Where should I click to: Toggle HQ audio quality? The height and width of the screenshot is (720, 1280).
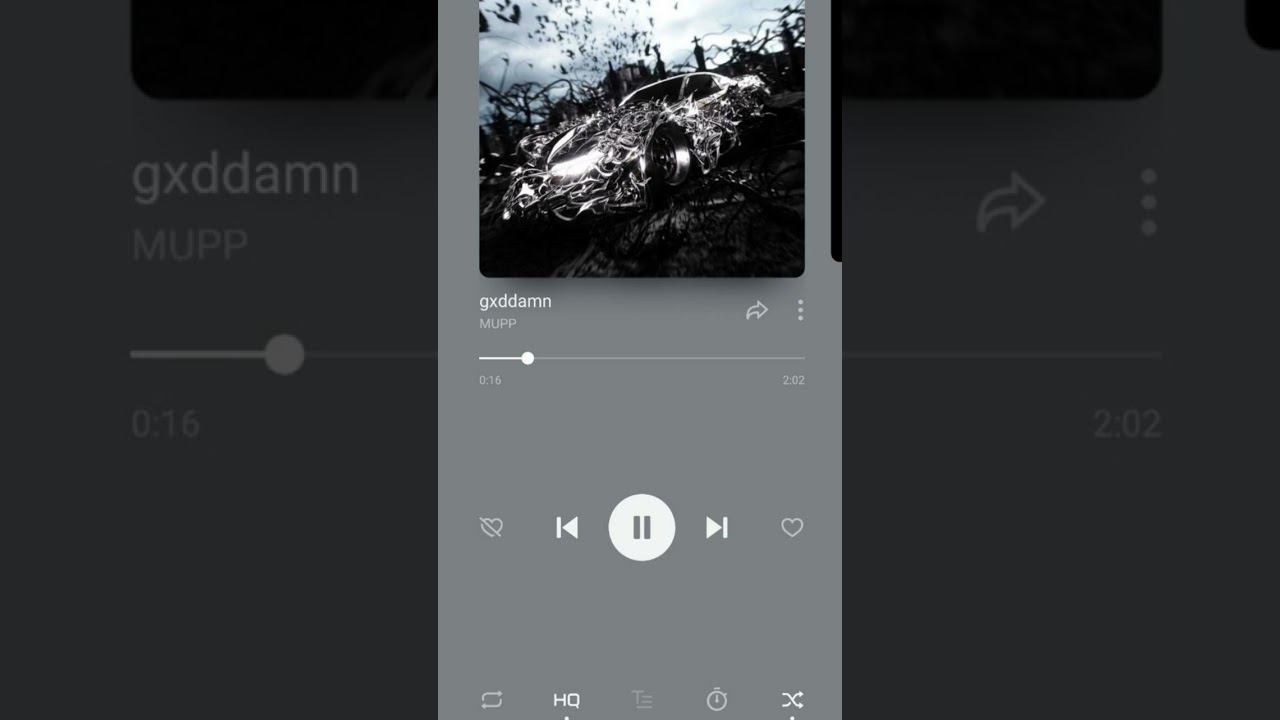(566, 700)
